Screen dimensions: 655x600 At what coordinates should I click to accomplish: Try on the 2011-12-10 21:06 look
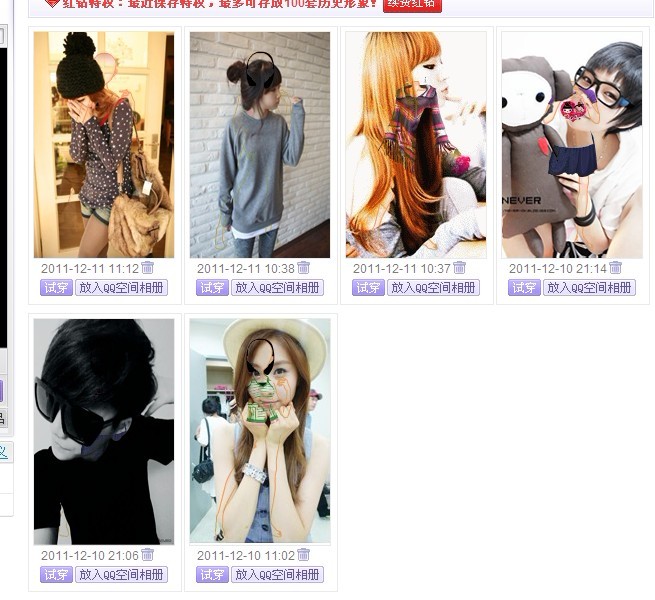click(x=56, y=575)
